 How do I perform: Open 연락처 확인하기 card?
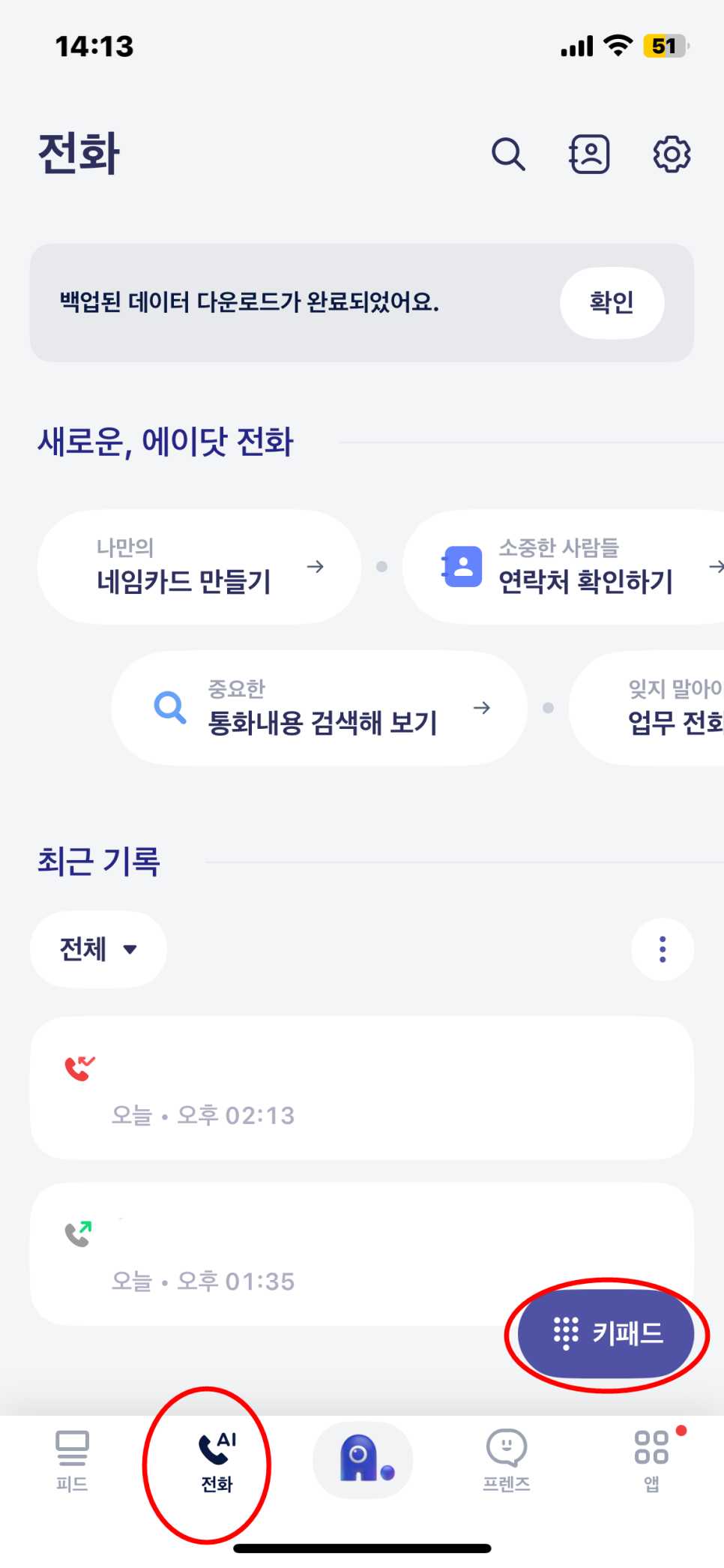pyautogui.click(x=564, y=567)
